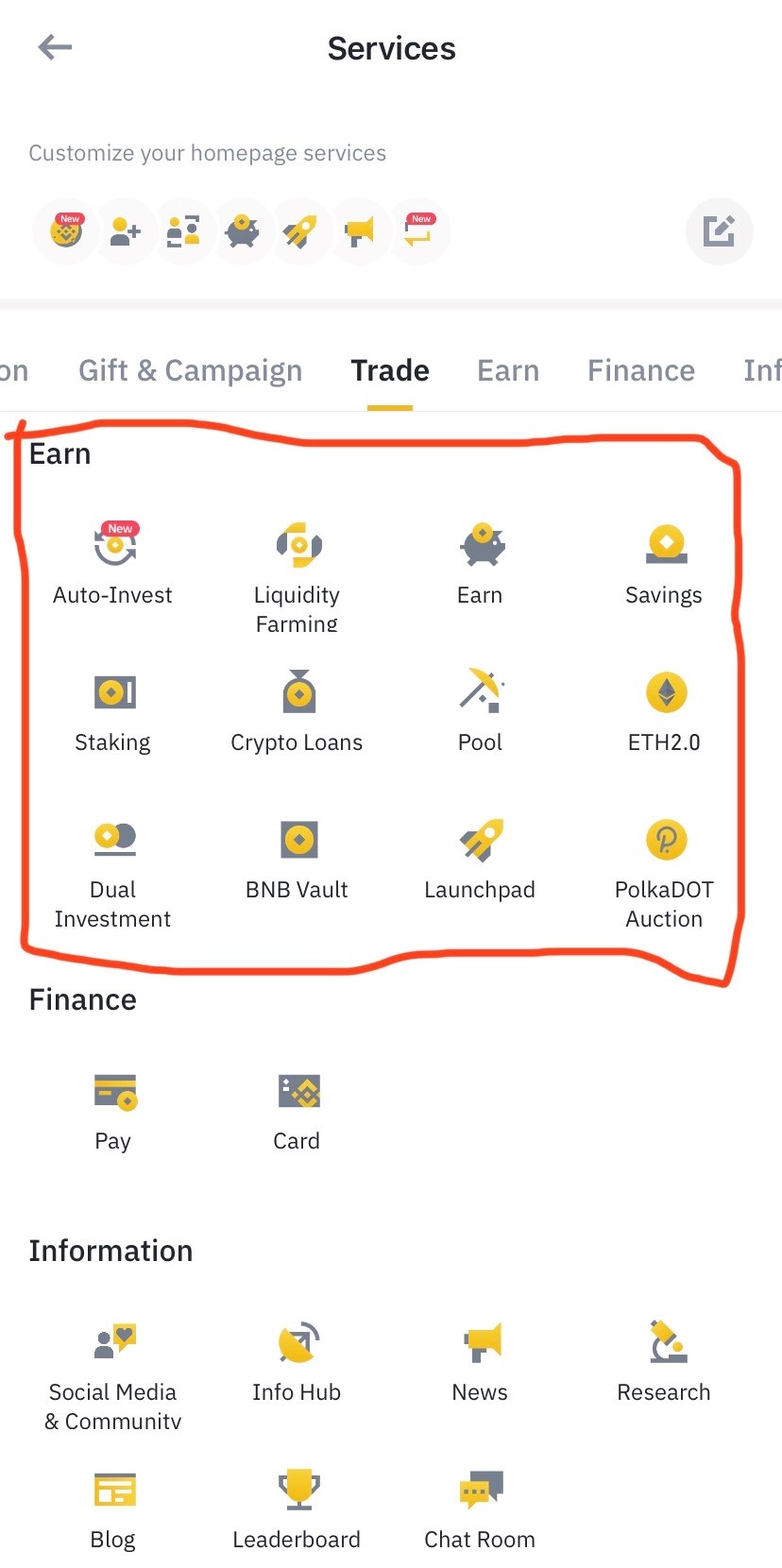Open the Card service
The image size is (782, 1568).
298,1111
